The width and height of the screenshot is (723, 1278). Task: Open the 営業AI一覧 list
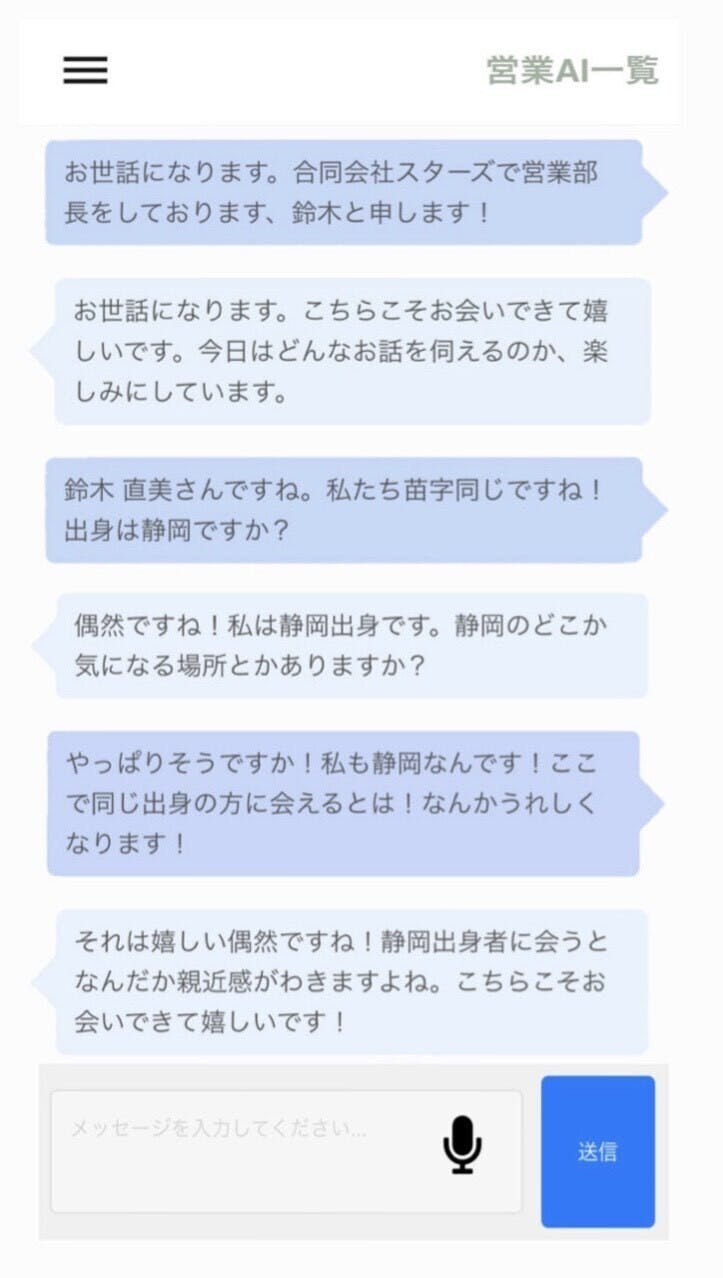pos(573,71)
